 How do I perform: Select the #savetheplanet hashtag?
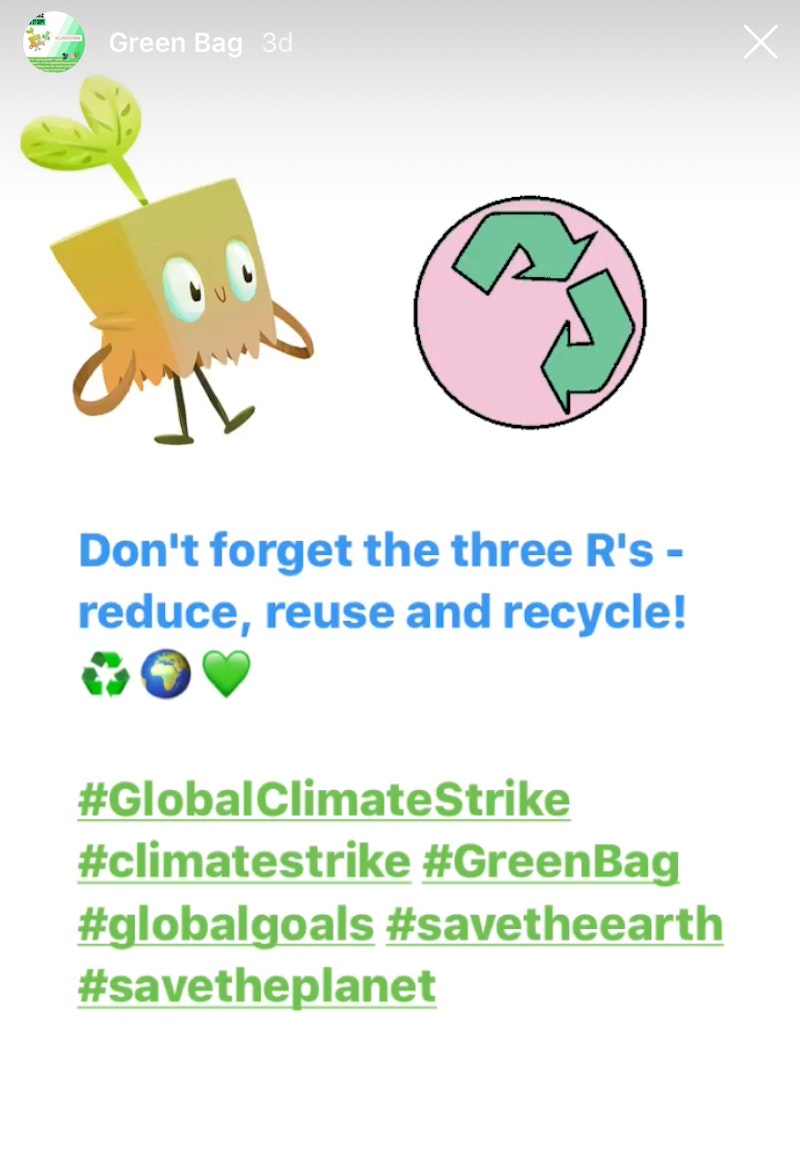coord(257,987)
